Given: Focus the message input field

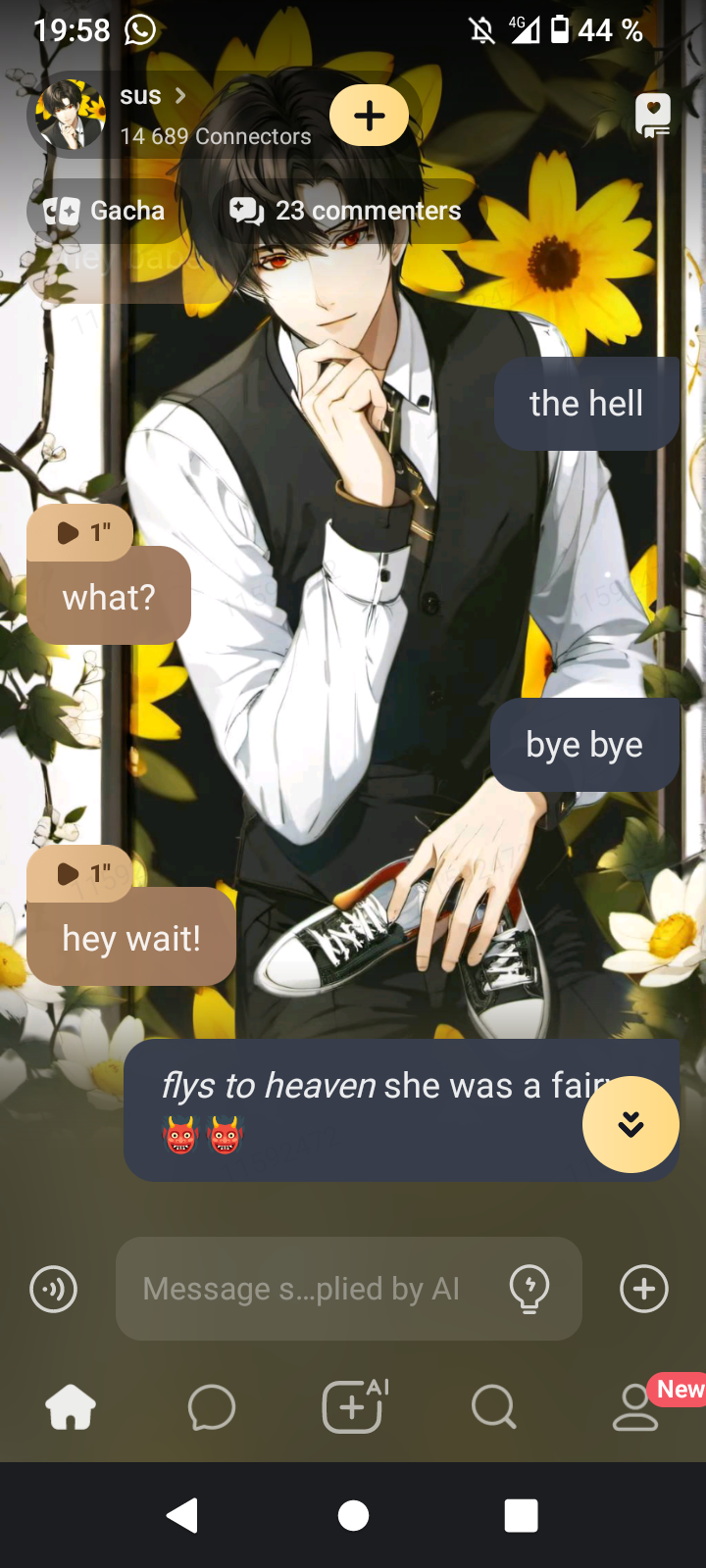Looking at the screenshot, I should point(304,1289).
